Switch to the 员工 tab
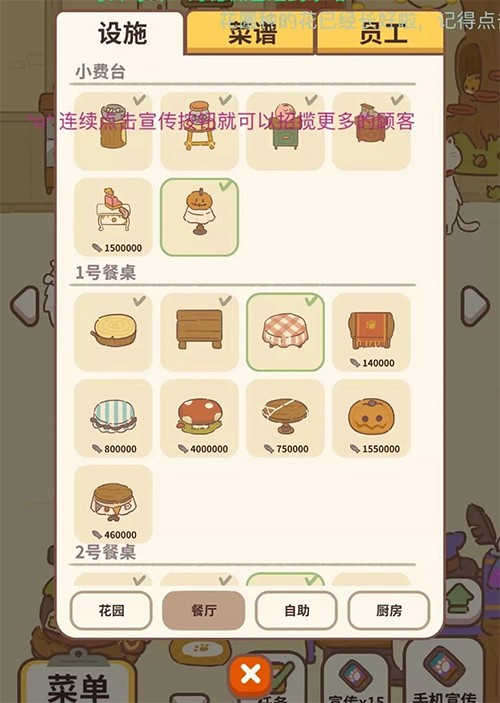500x703 pixels. pos(379,33)
